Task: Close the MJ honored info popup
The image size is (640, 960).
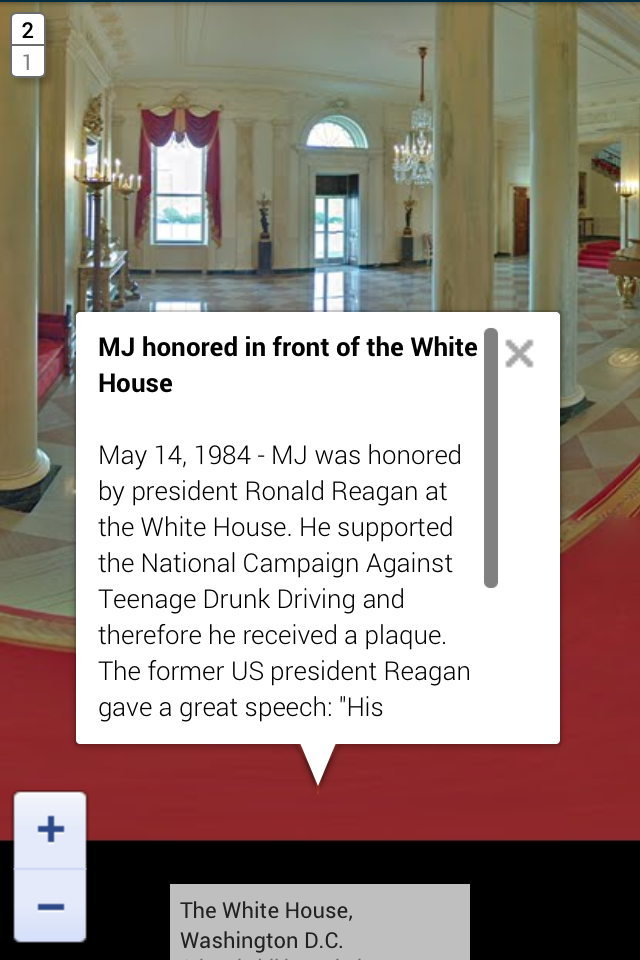Action: click(519, 353)
